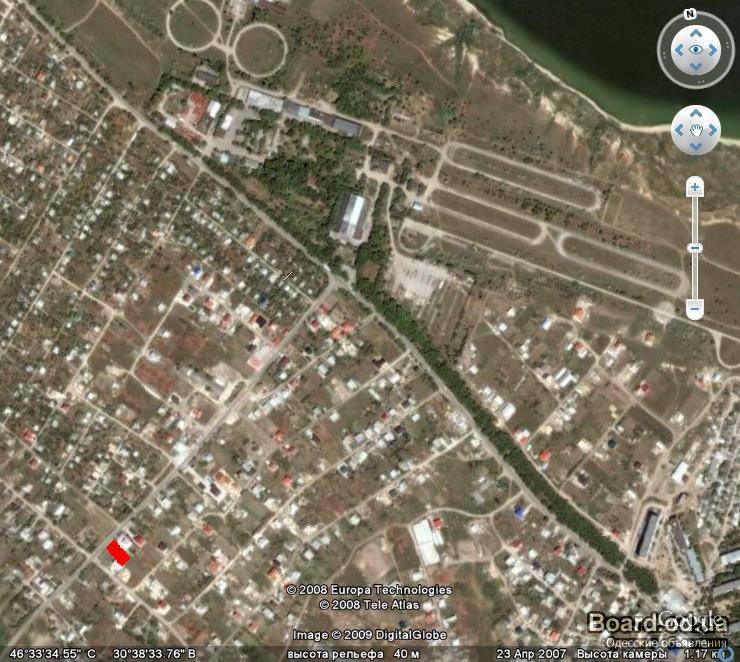
Task: Move the map down with the hand joystick
Action: click(695, 143)
